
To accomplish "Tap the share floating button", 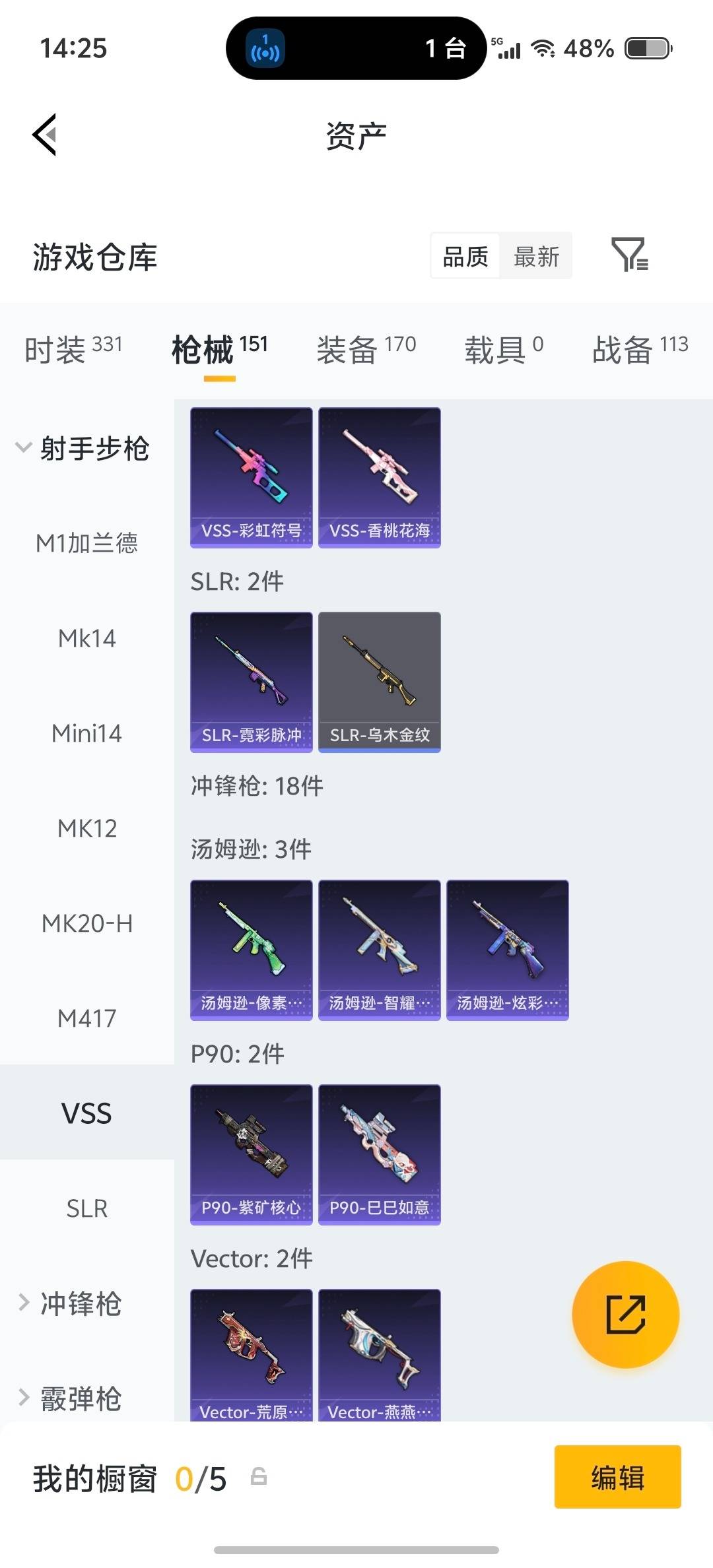I will (625, 1315).
